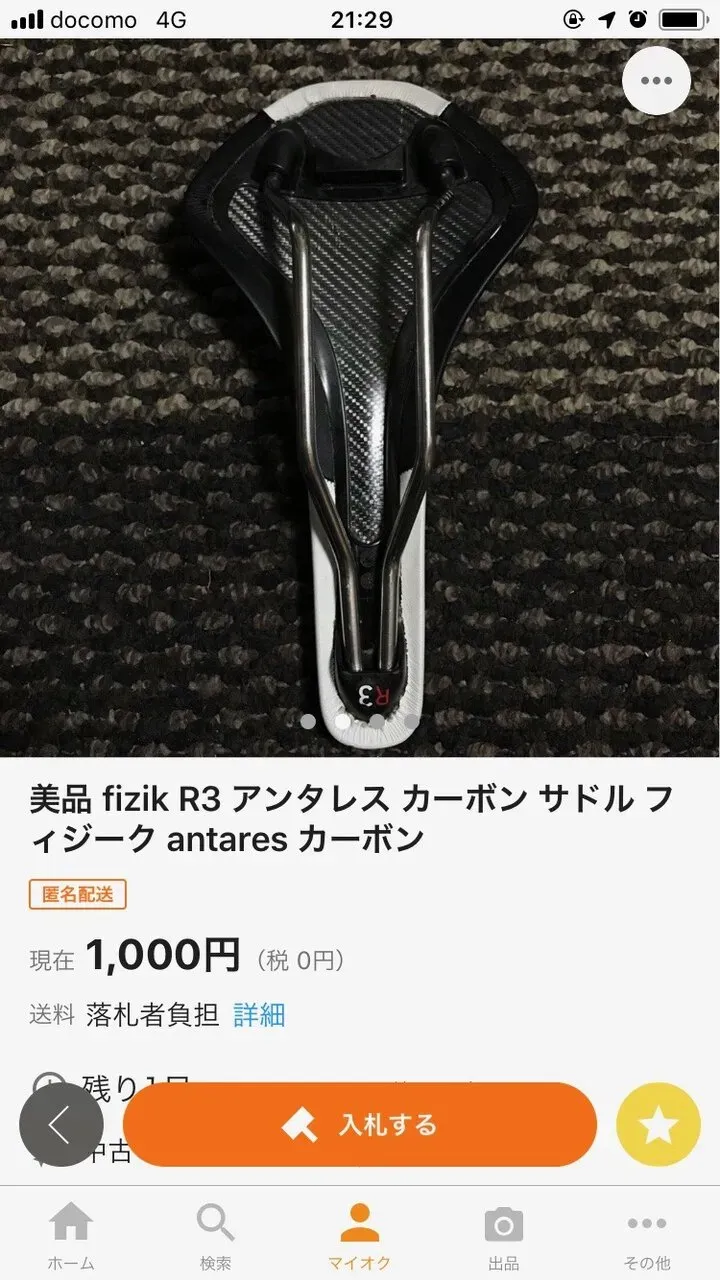
Task: Go back using the circular back arrow
Action: (x=62, y=1124)
